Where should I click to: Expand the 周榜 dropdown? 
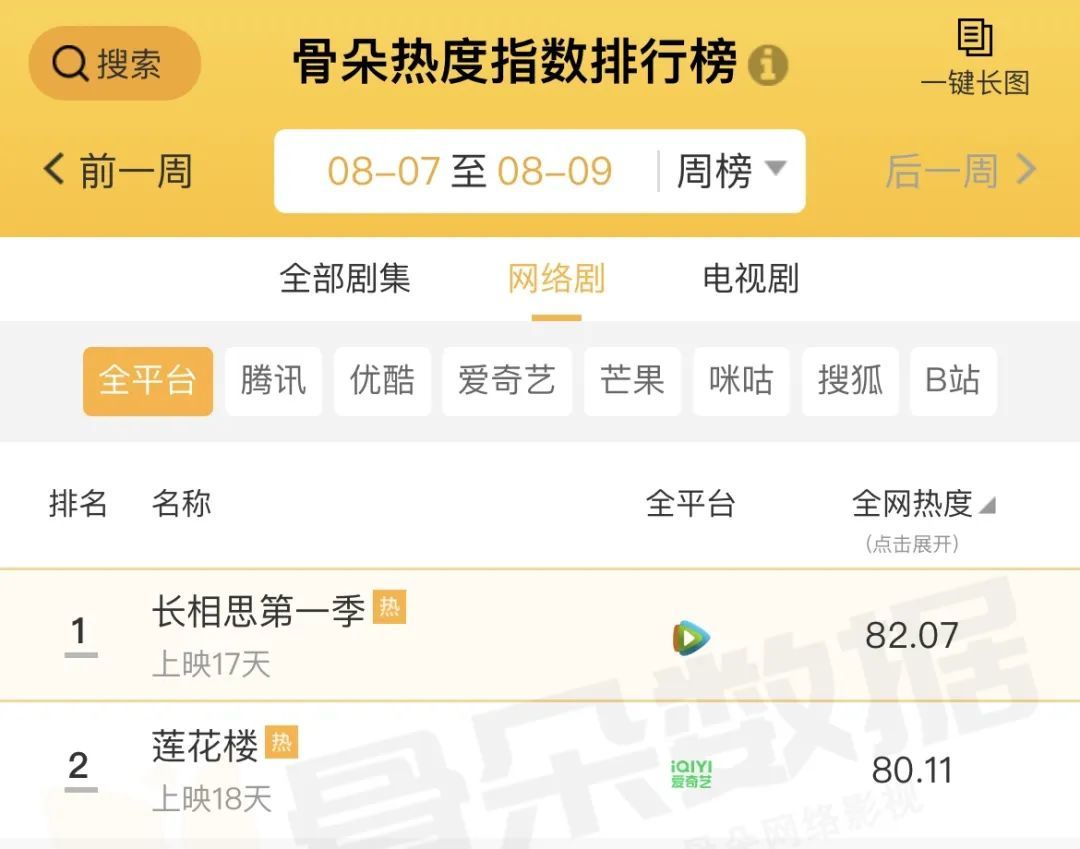pyautogui.click(x=731, y=171)
